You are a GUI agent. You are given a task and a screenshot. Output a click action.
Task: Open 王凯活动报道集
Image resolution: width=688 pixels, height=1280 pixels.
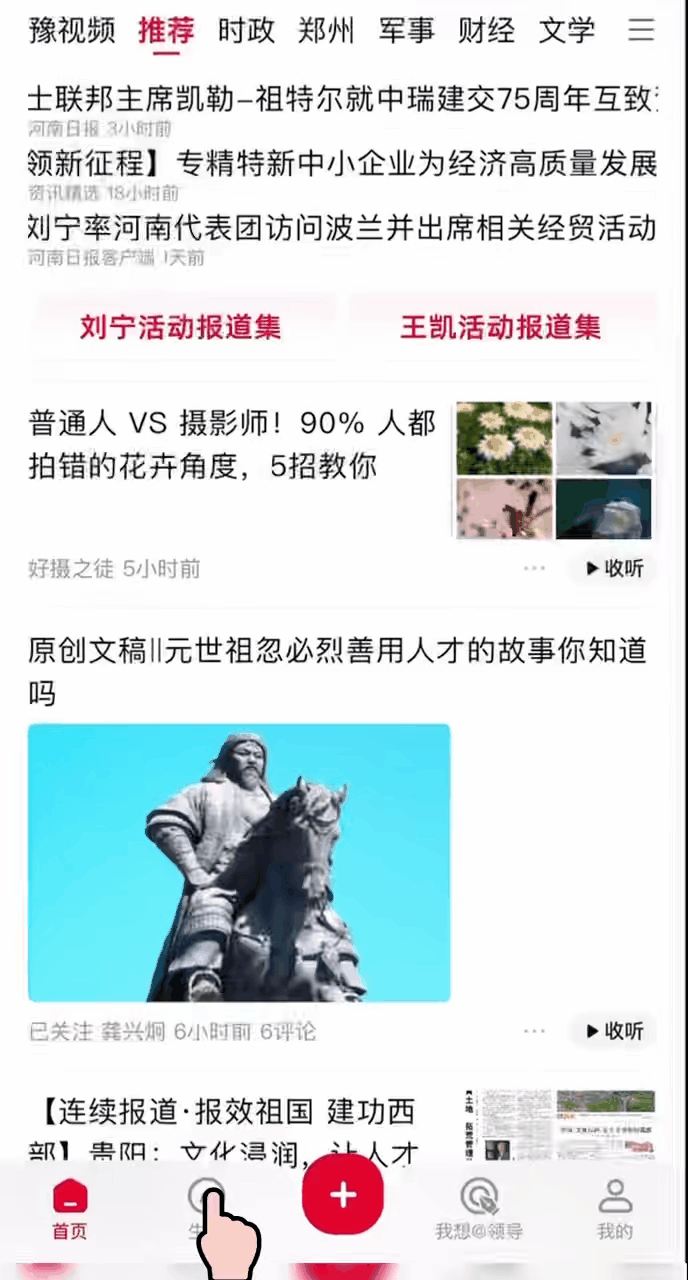501,327
